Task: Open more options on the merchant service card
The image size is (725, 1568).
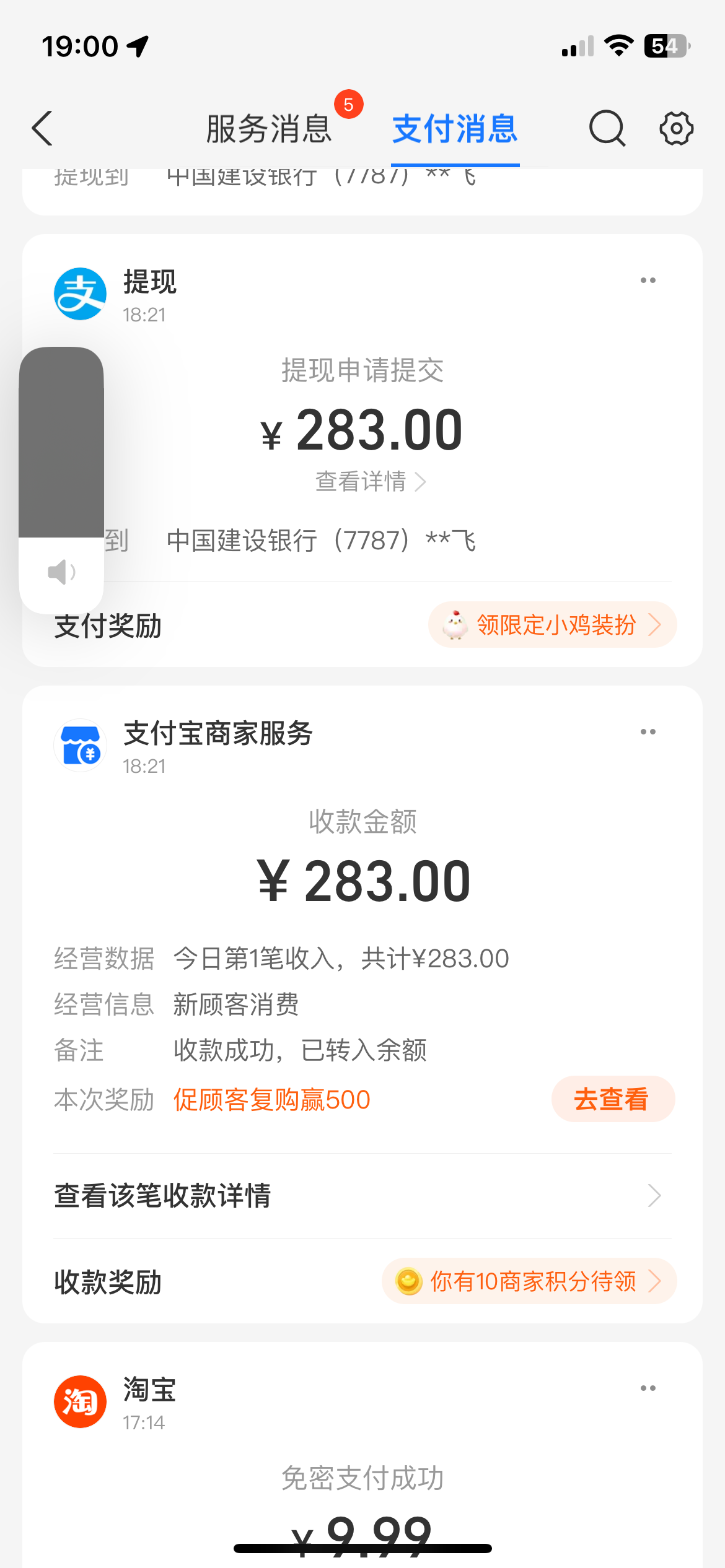Action: coord(648,731)
